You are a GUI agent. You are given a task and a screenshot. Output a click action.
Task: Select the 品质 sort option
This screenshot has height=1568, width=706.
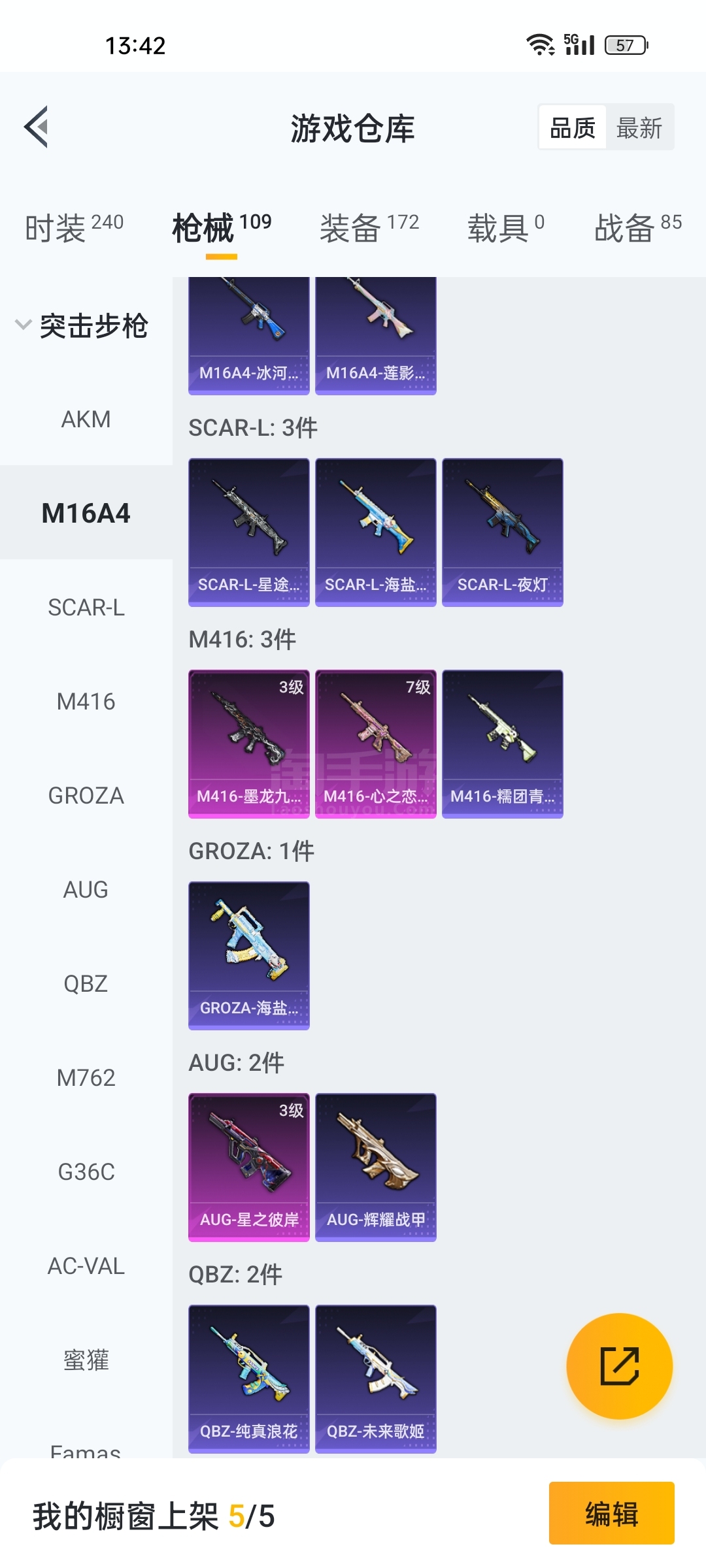coord(573,127)
